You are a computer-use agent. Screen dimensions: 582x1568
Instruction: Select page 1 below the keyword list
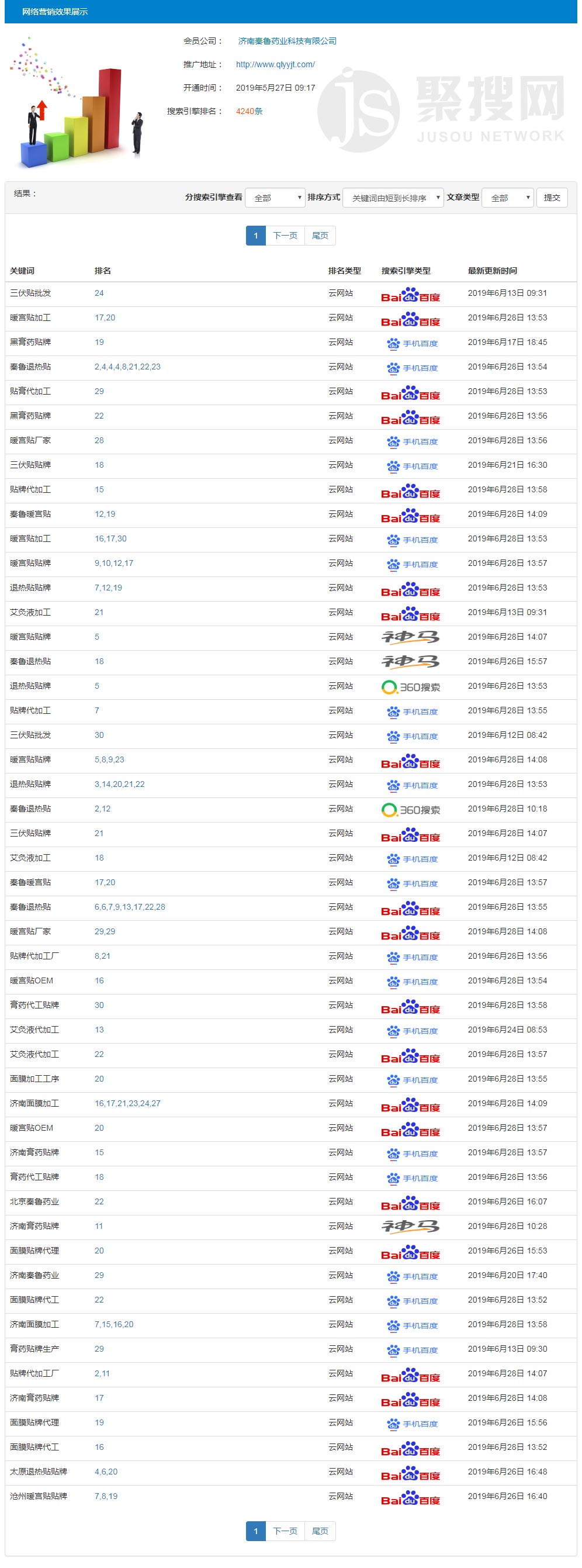[x=255, y=1531]
